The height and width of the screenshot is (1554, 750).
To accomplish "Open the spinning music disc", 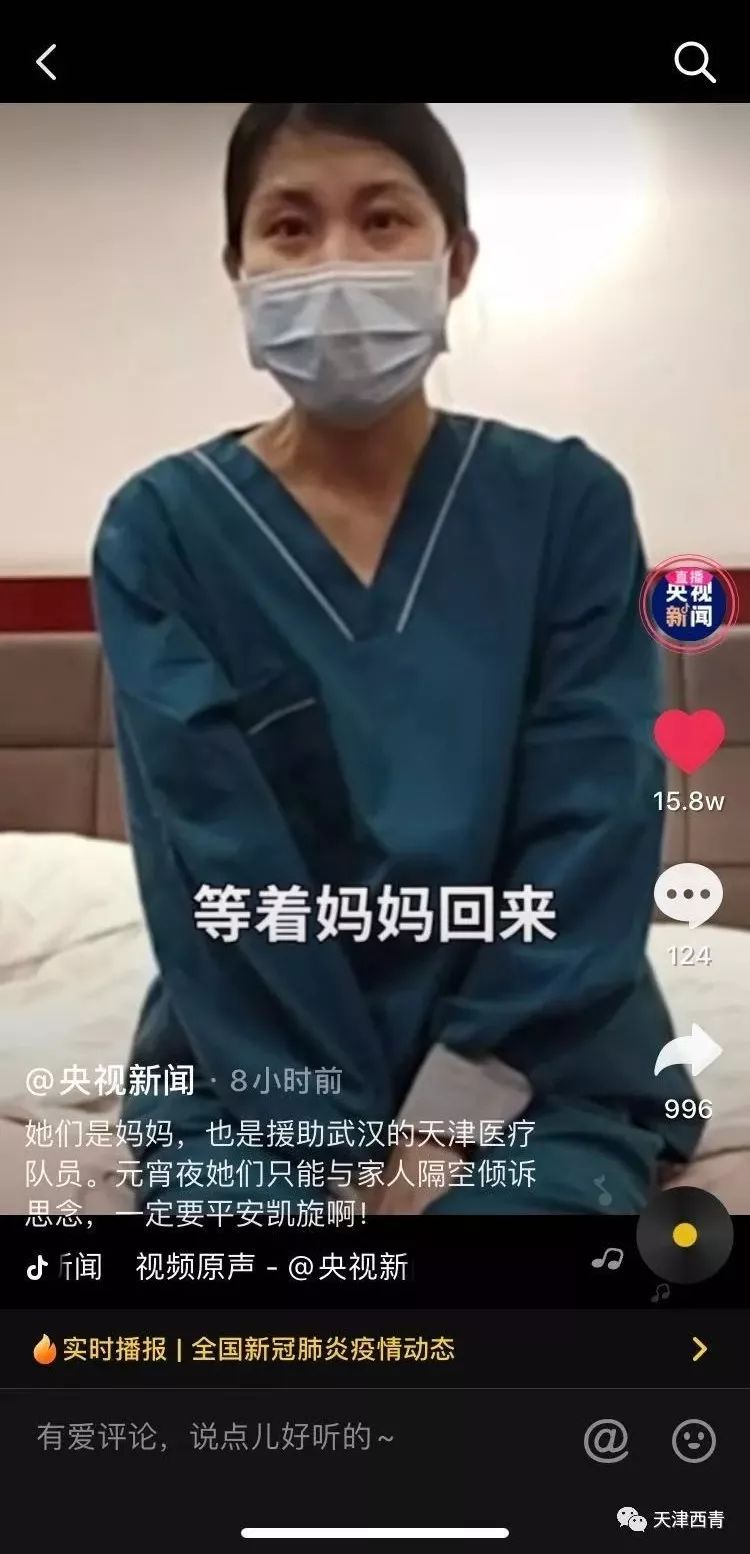I will 685,1235.
